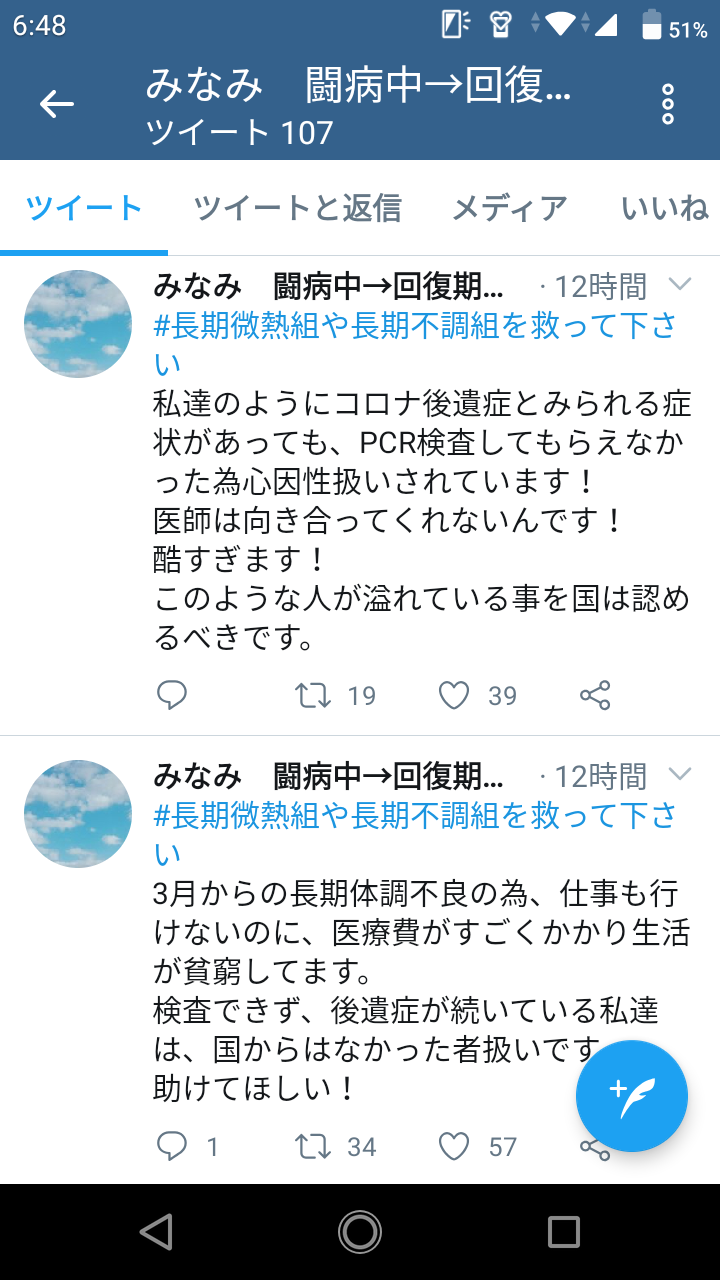Open the profile overflow menu
This screenshot has width=720, height=1280.
pos(668,104)
